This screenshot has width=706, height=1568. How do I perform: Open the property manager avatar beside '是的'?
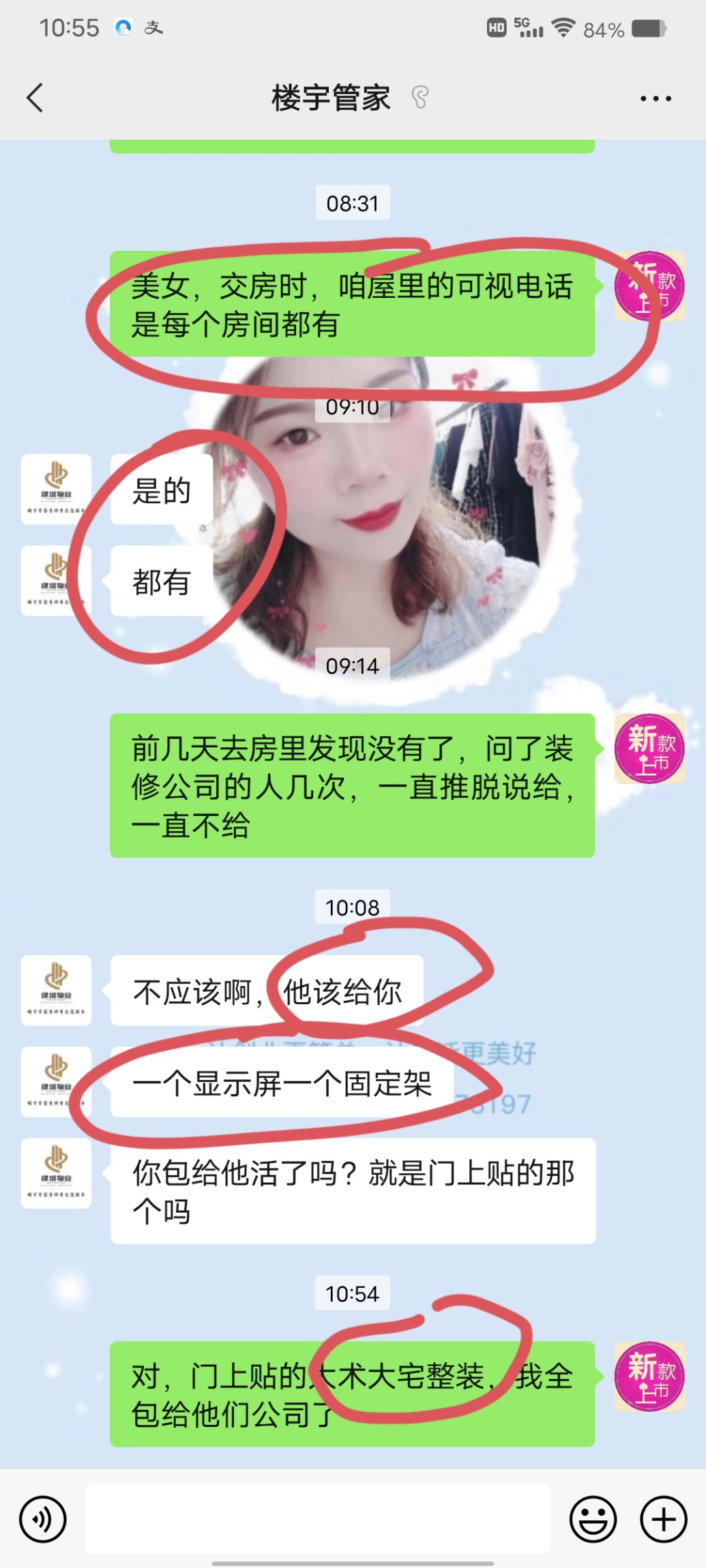[56, 489]
